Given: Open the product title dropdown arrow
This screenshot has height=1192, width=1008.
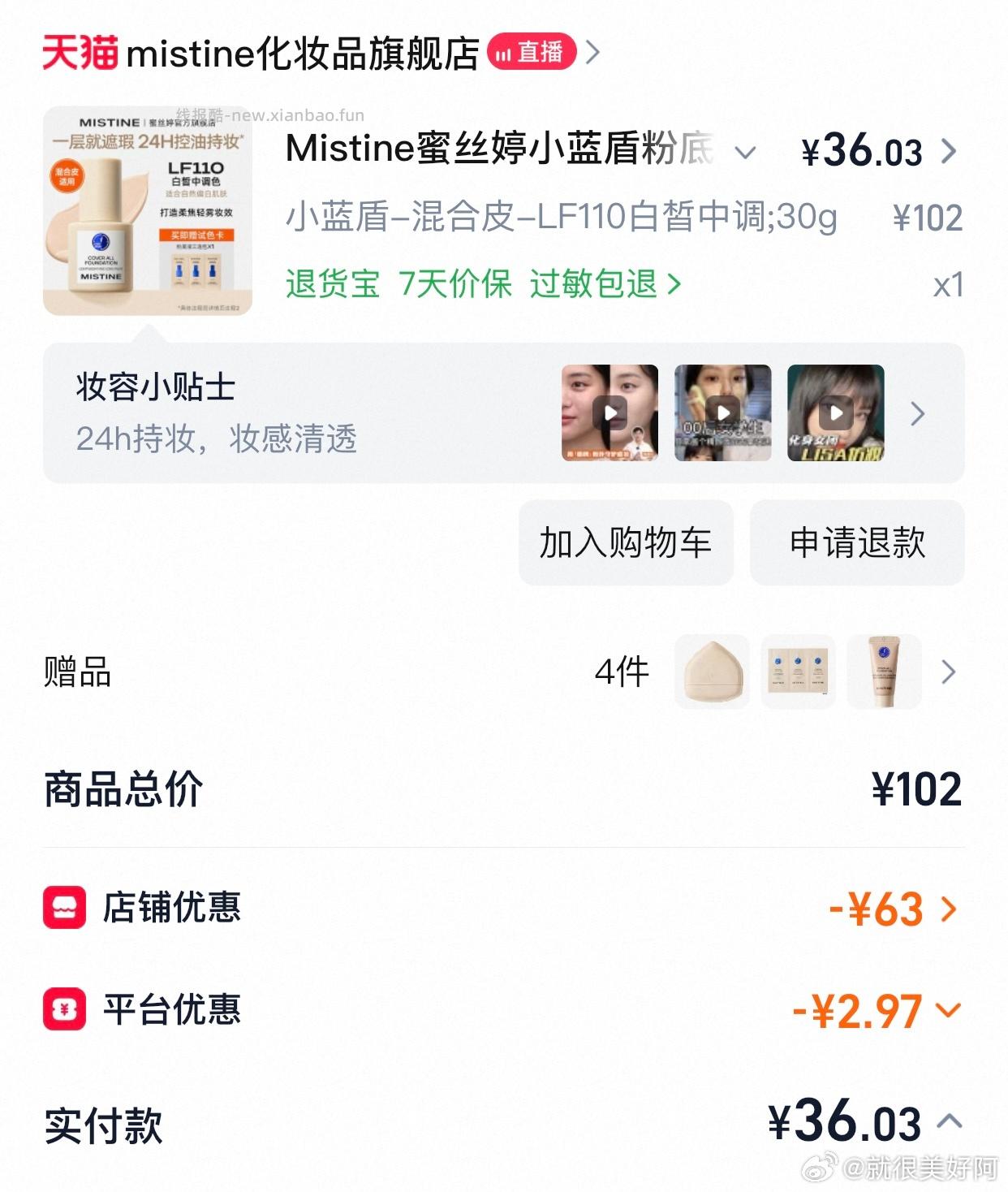Looking at the screenshot, I should point(744,151).
